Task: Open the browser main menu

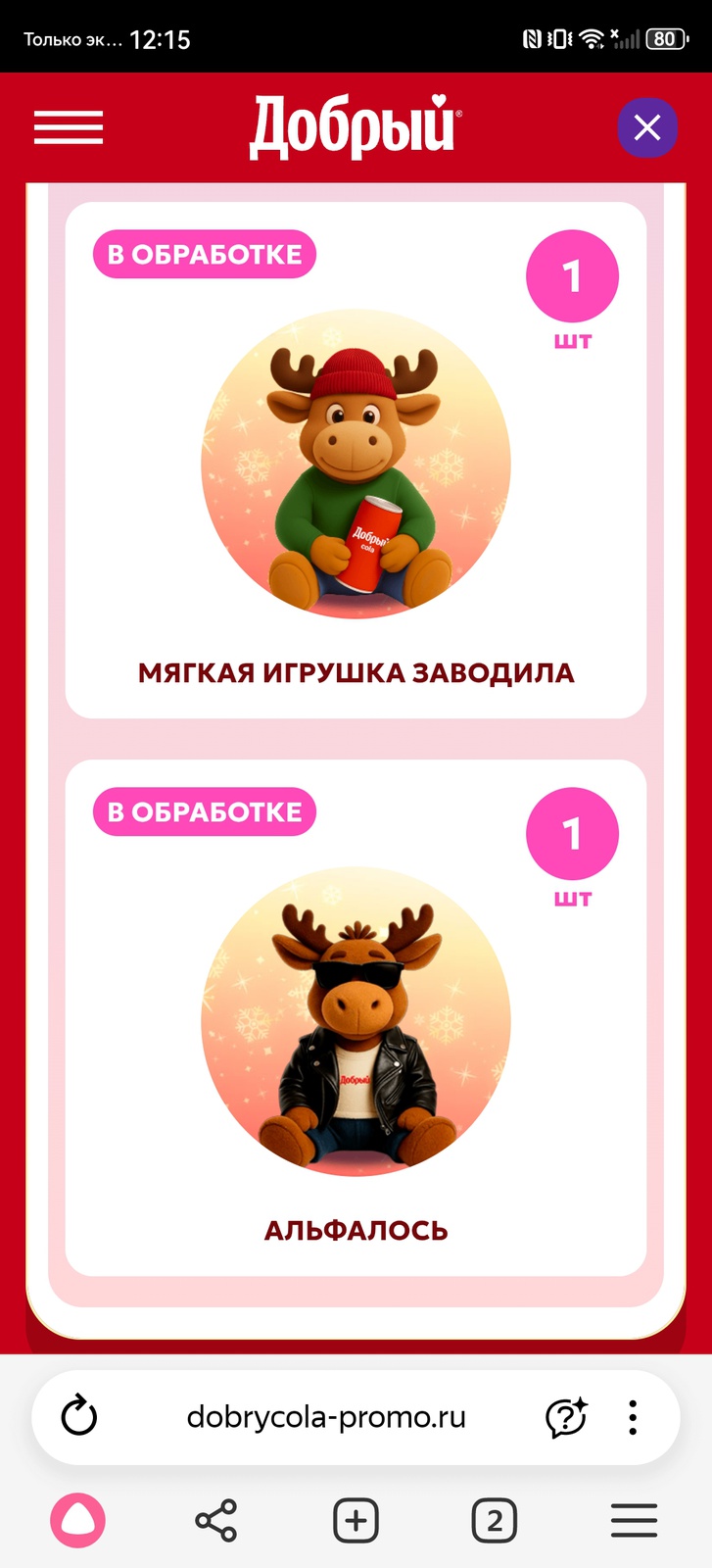Action: (634, 1521)
